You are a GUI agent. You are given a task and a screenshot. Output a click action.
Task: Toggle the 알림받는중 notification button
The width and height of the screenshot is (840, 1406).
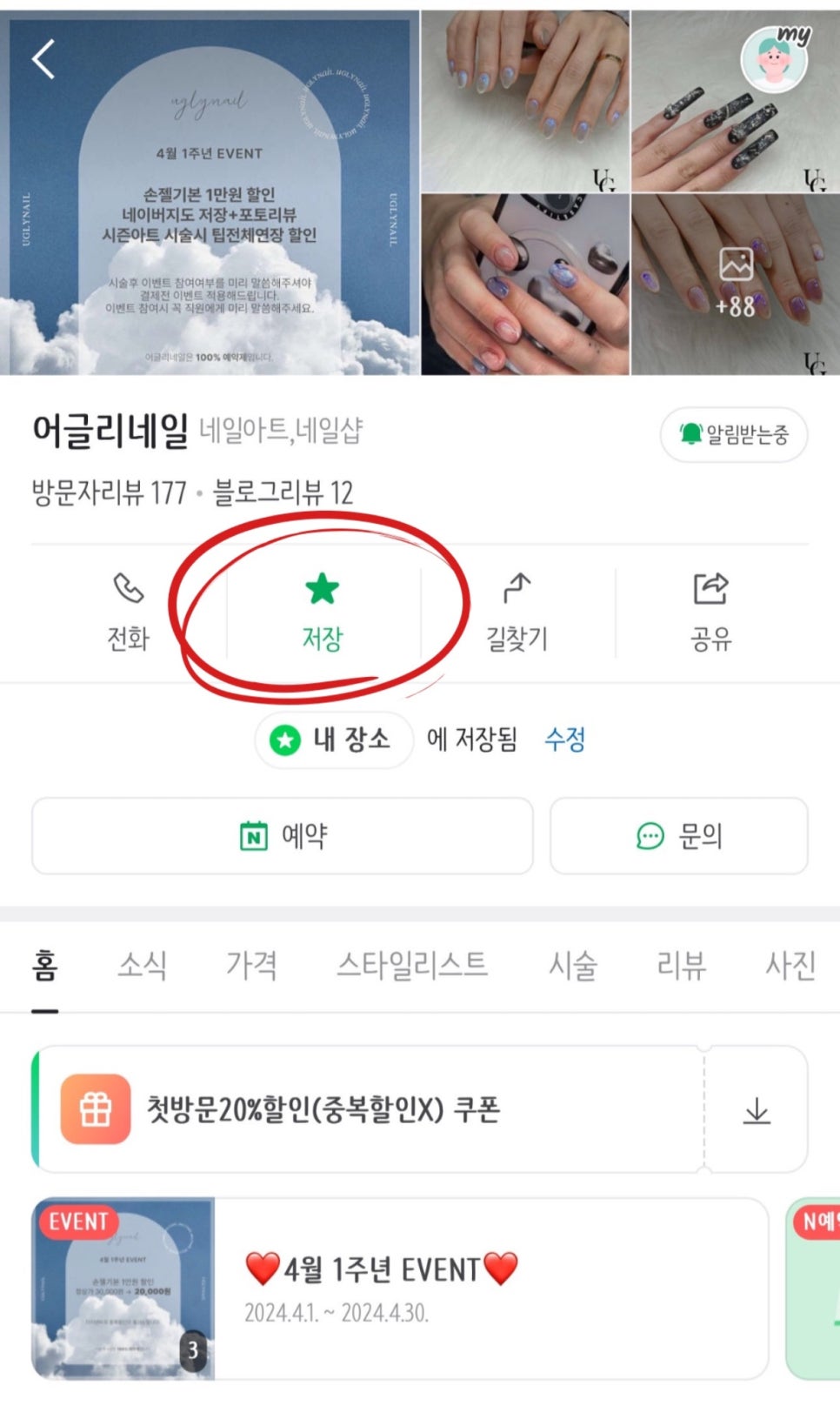734,434
